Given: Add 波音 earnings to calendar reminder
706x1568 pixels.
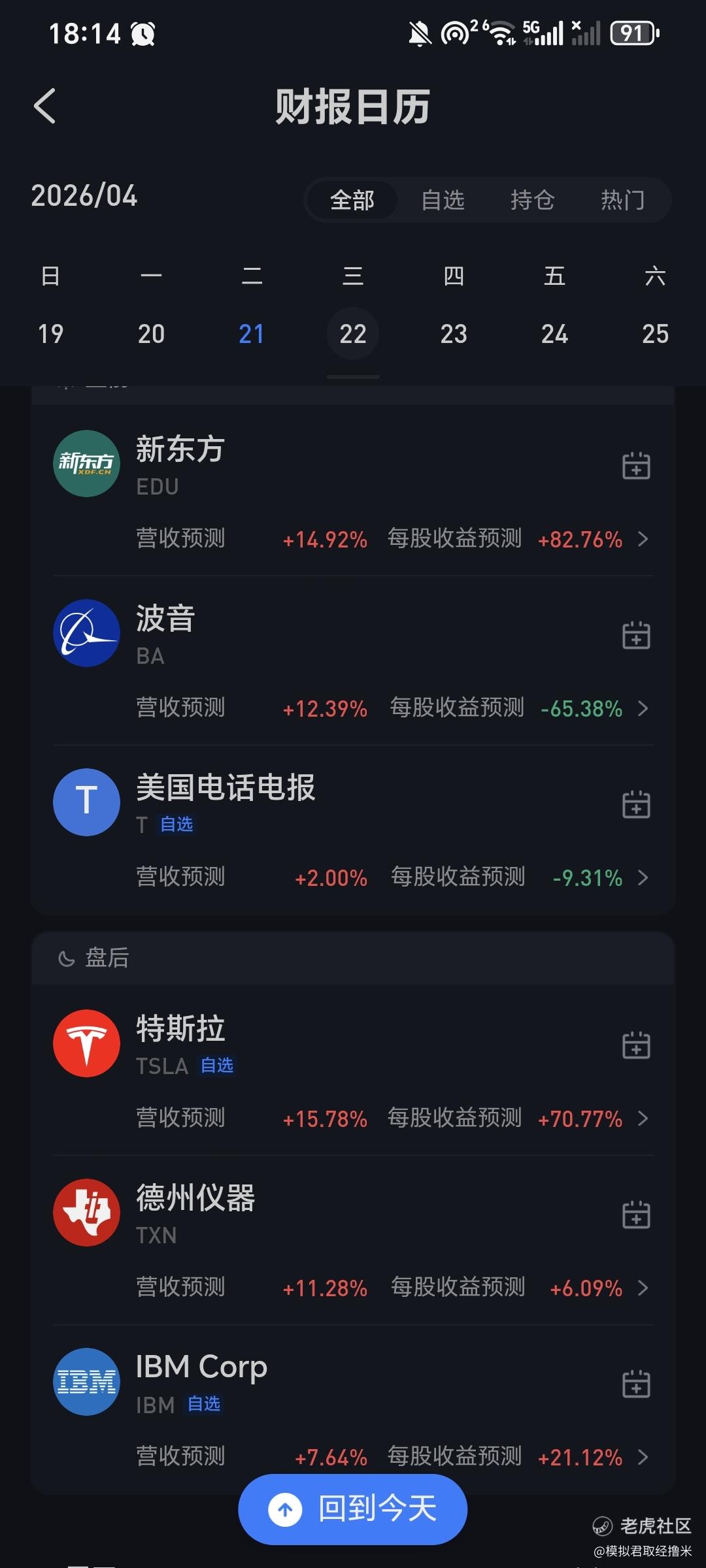Looking at the screenshot, I should click(636, 635).
